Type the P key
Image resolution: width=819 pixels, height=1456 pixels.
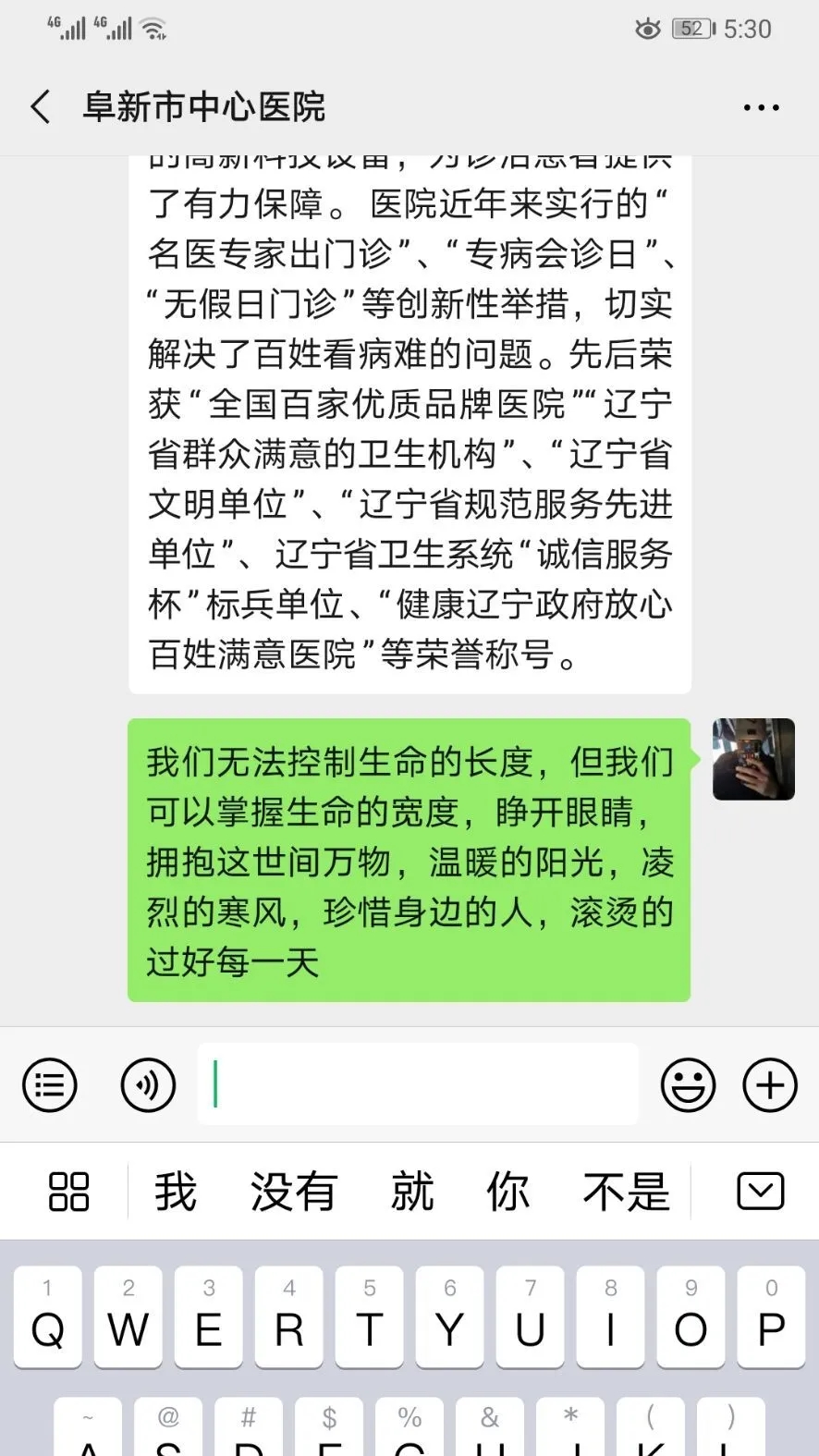[771, 1317]
